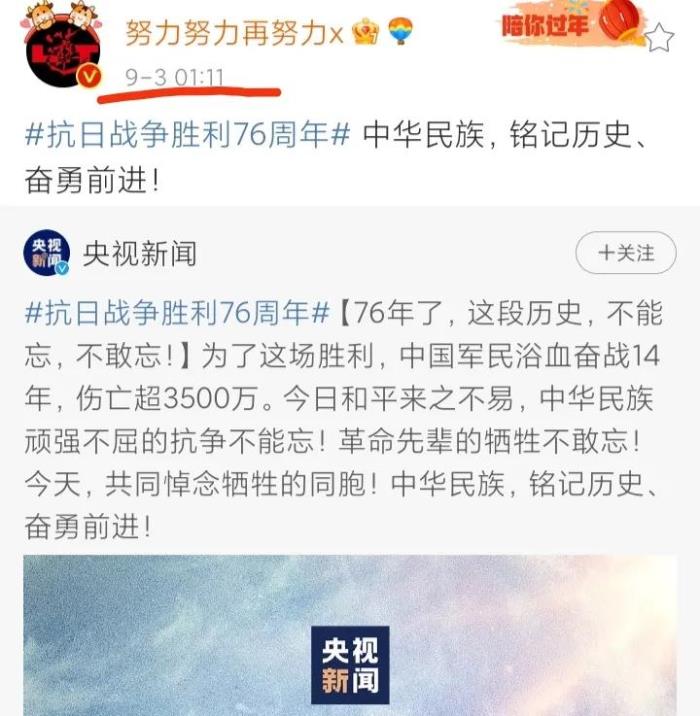View the 央视新闻 round avatar
The width and height of the screenshot is (700, 716).
tap(47, 255)
